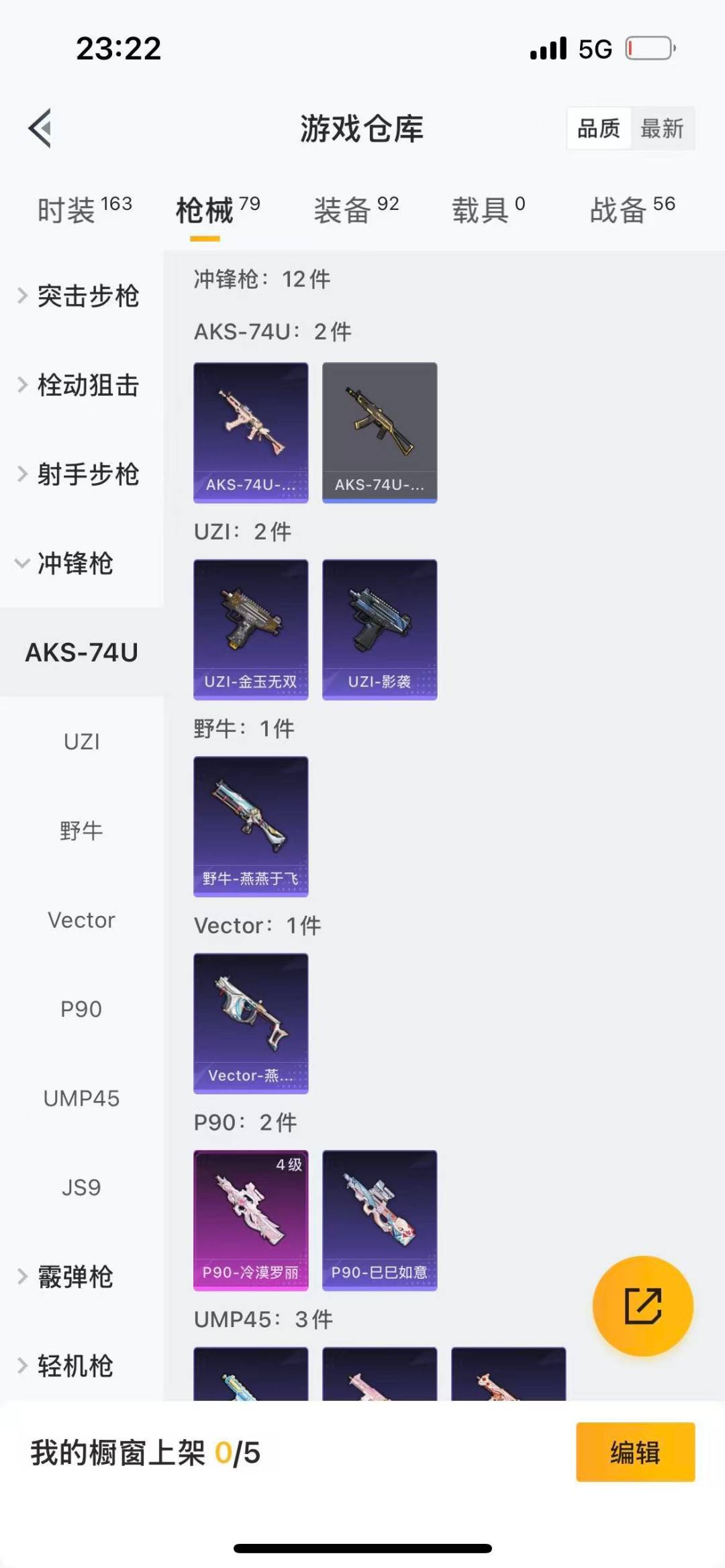Tap the 编辑 button
Viewport: 725px width, 1568px height.
point(635,1452)
